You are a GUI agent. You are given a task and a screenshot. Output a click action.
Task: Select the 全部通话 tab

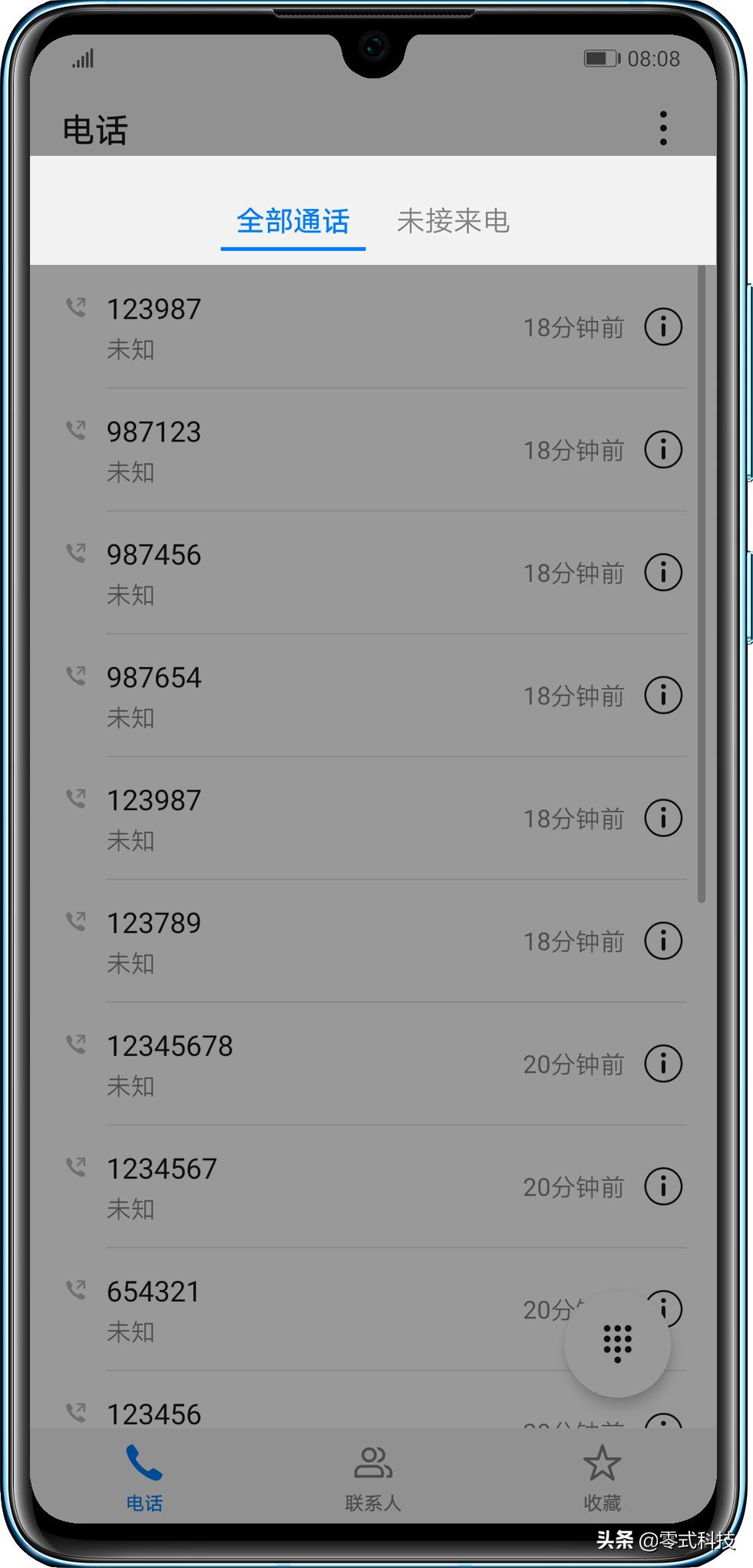point(292,221)
